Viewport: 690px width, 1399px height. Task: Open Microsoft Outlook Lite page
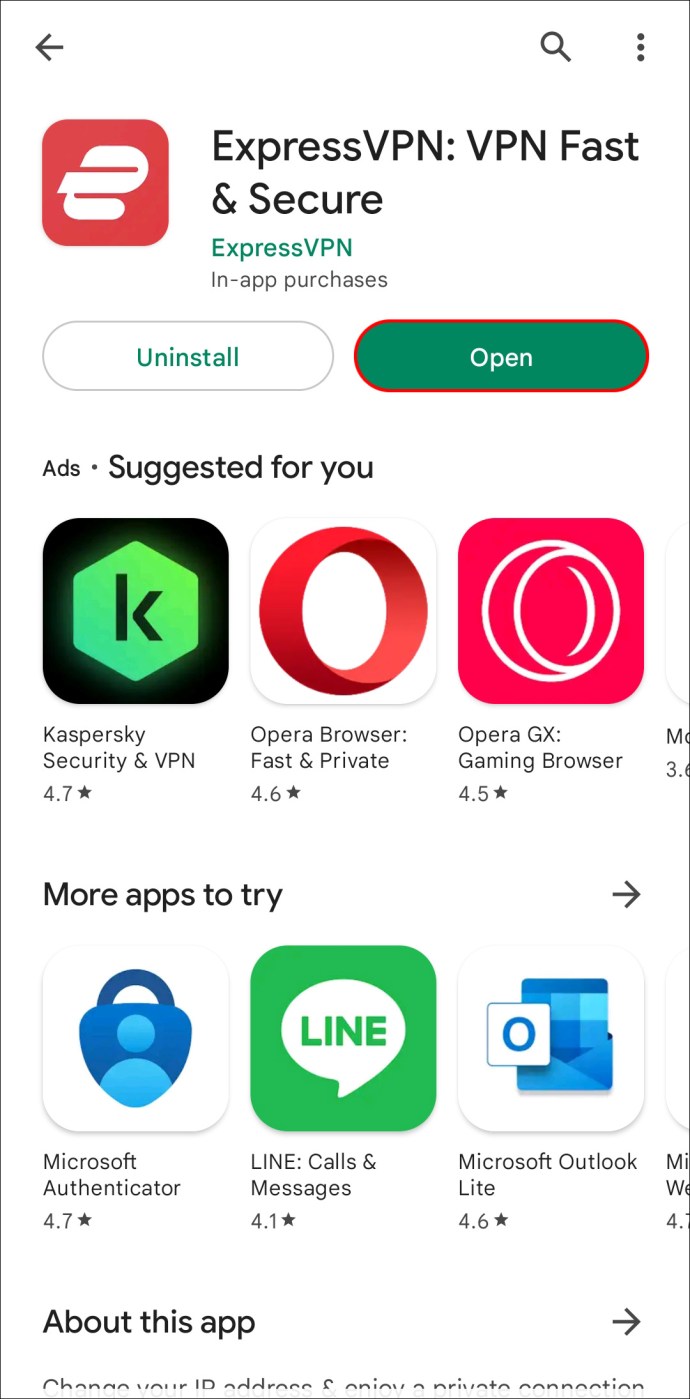click(551, 1038)
